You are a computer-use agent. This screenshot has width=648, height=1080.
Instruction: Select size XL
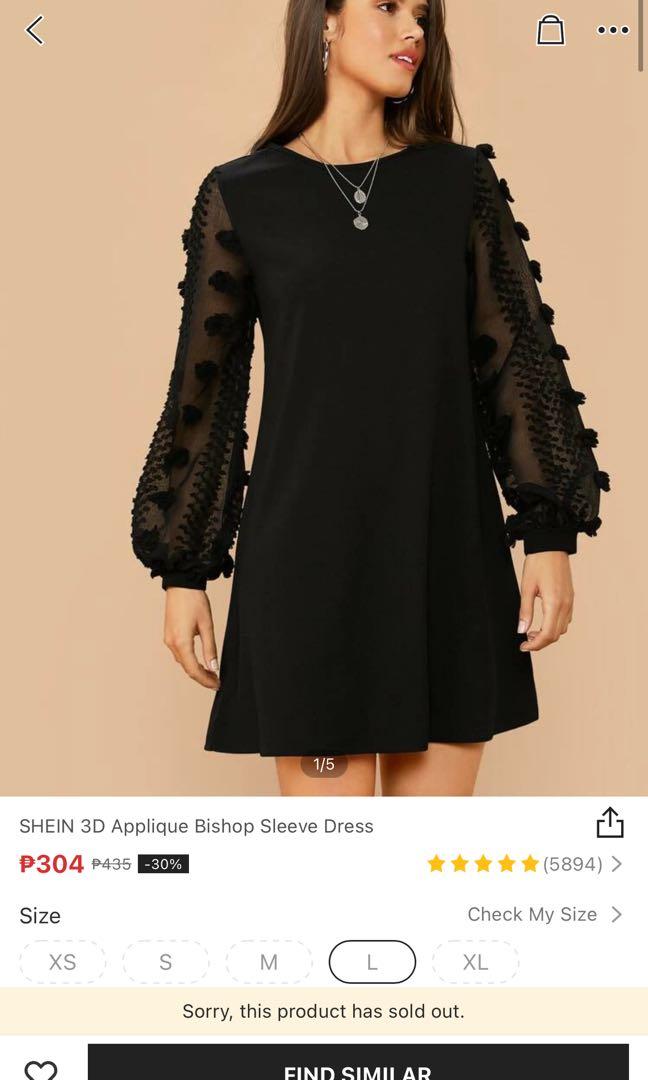tap(475, 962)
